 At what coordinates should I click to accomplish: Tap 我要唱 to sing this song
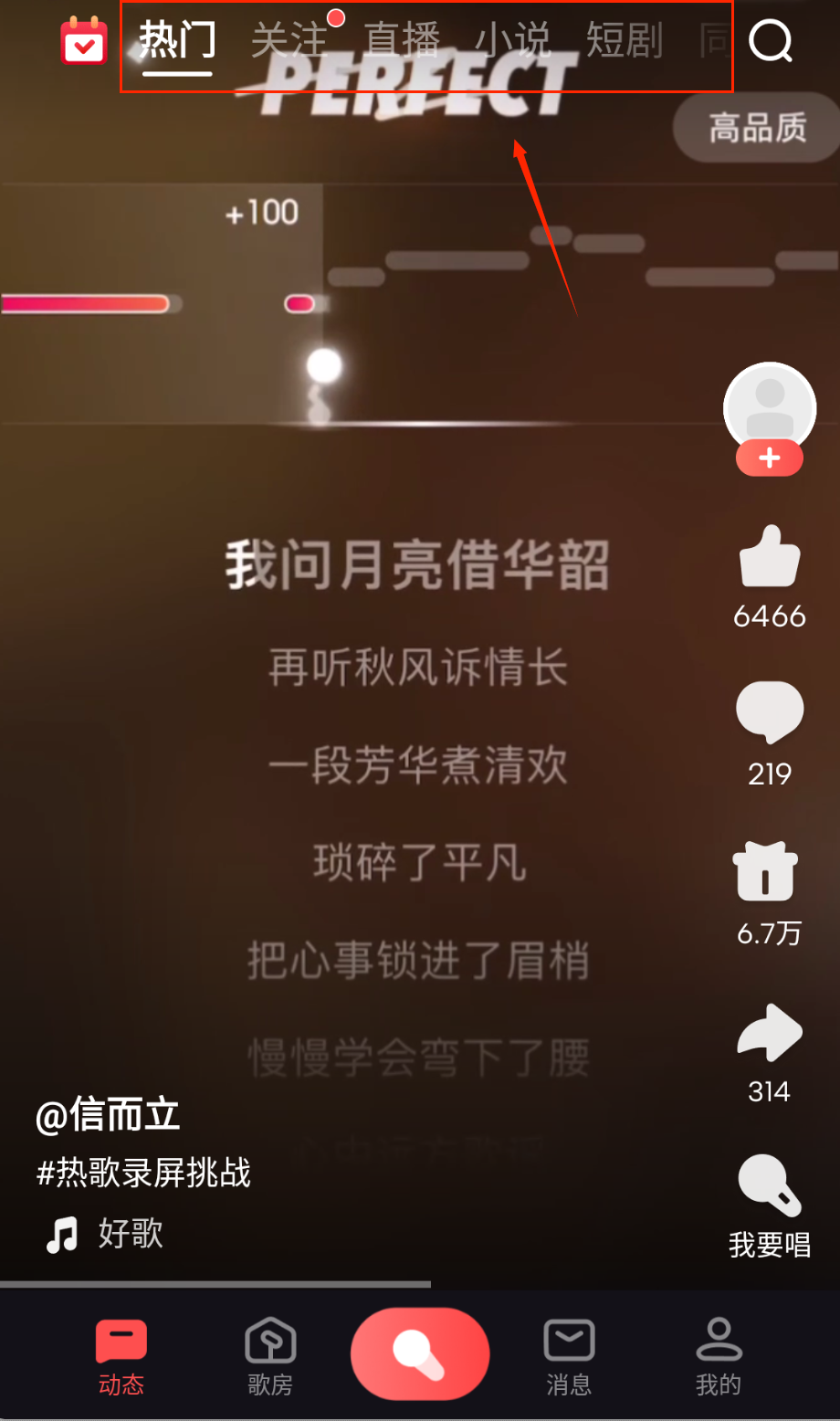tap(770, 1187)
